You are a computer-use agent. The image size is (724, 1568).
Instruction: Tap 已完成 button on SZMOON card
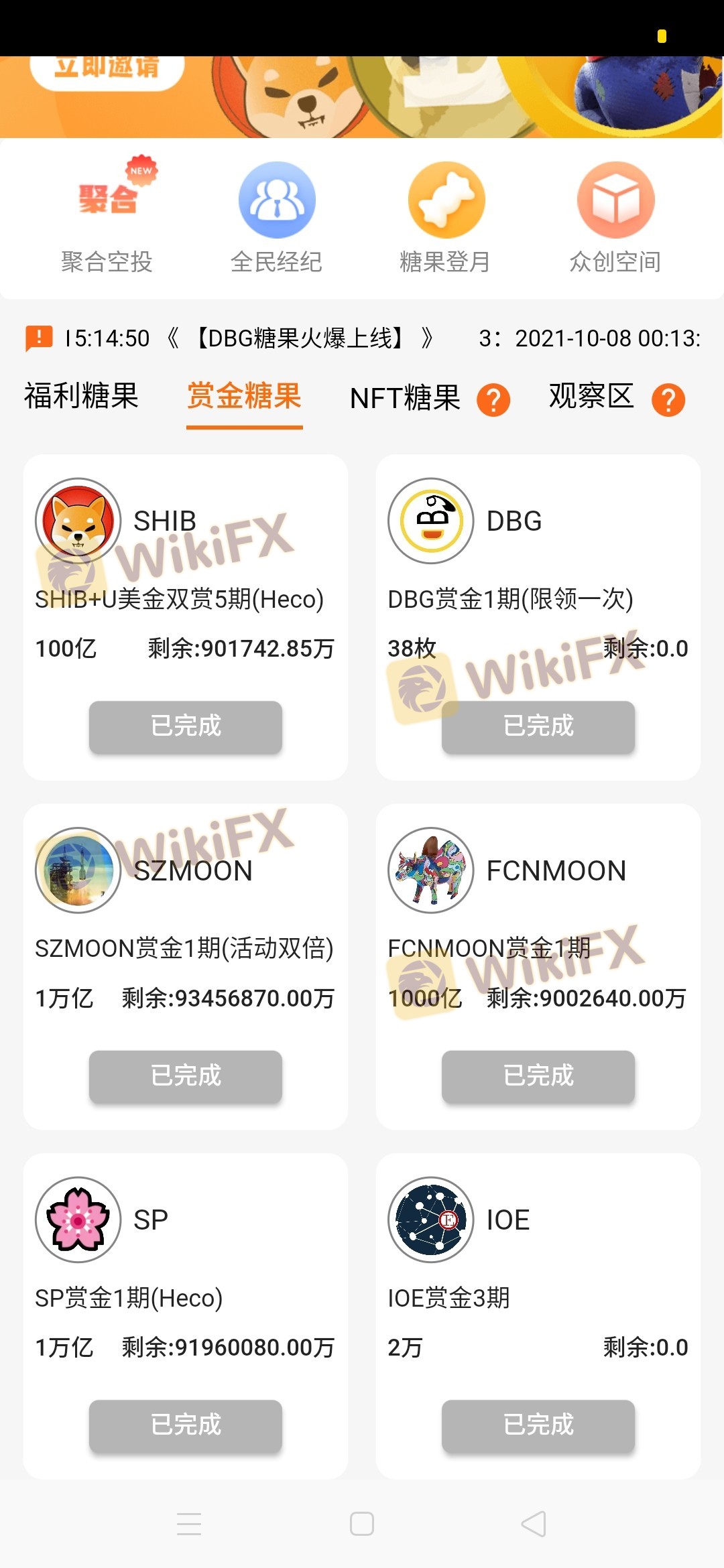click(186, 1076)
